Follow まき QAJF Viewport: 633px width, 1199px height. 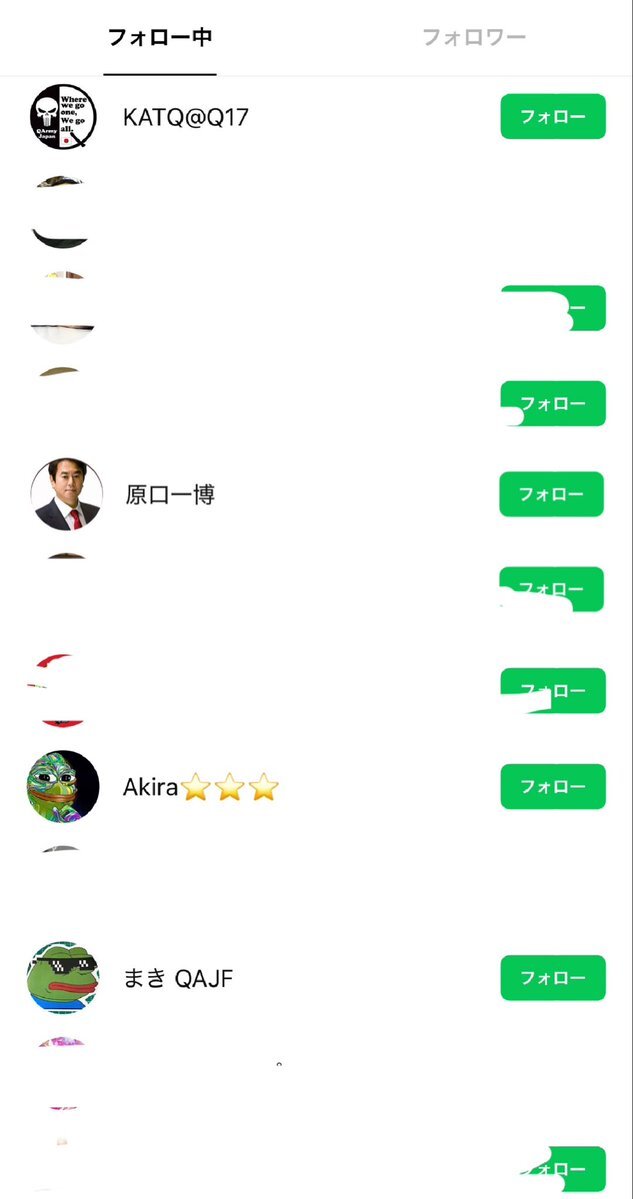[x=552, y=977]
